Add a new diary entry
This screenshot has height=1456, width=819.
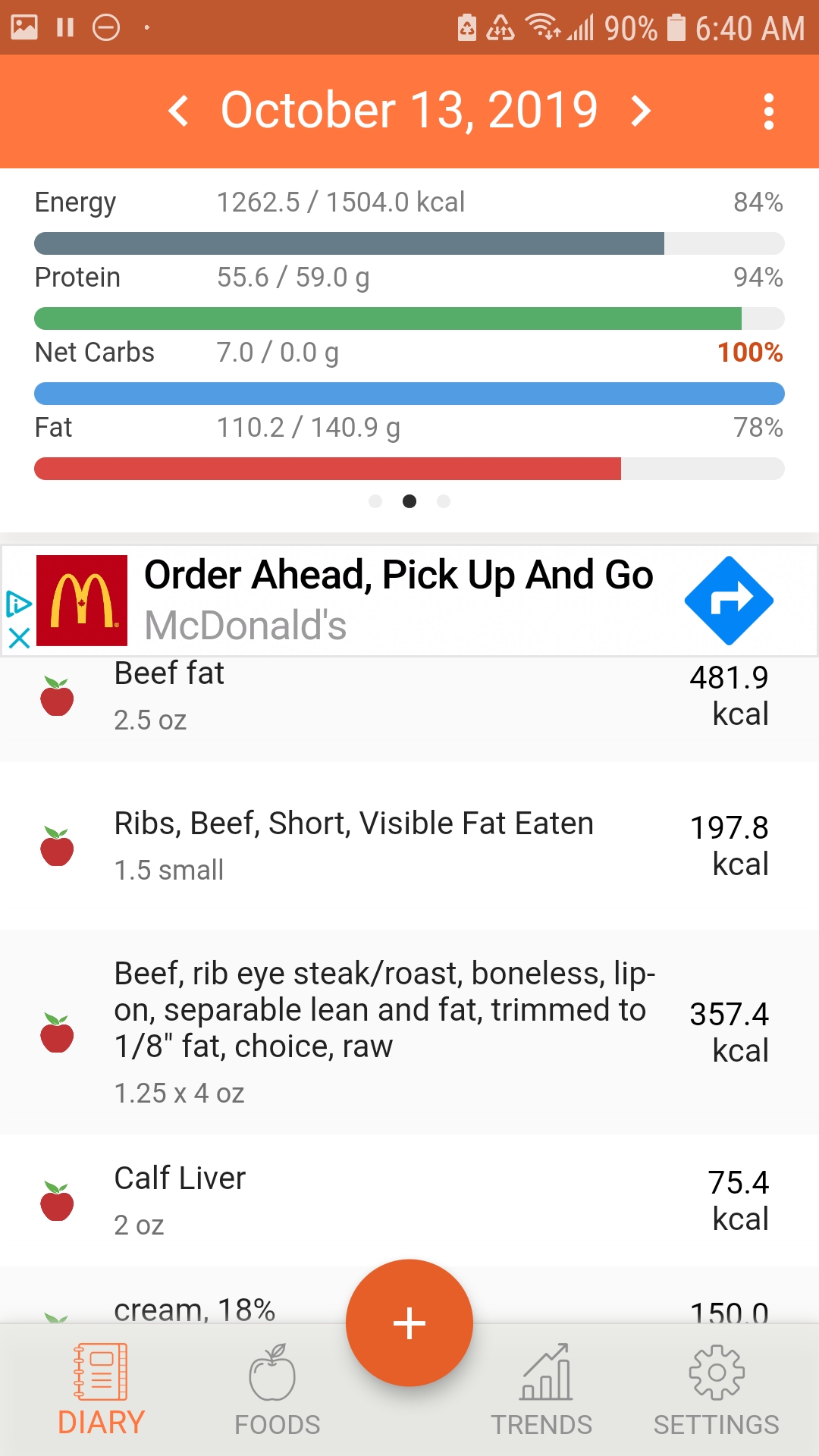[409, 1323]
